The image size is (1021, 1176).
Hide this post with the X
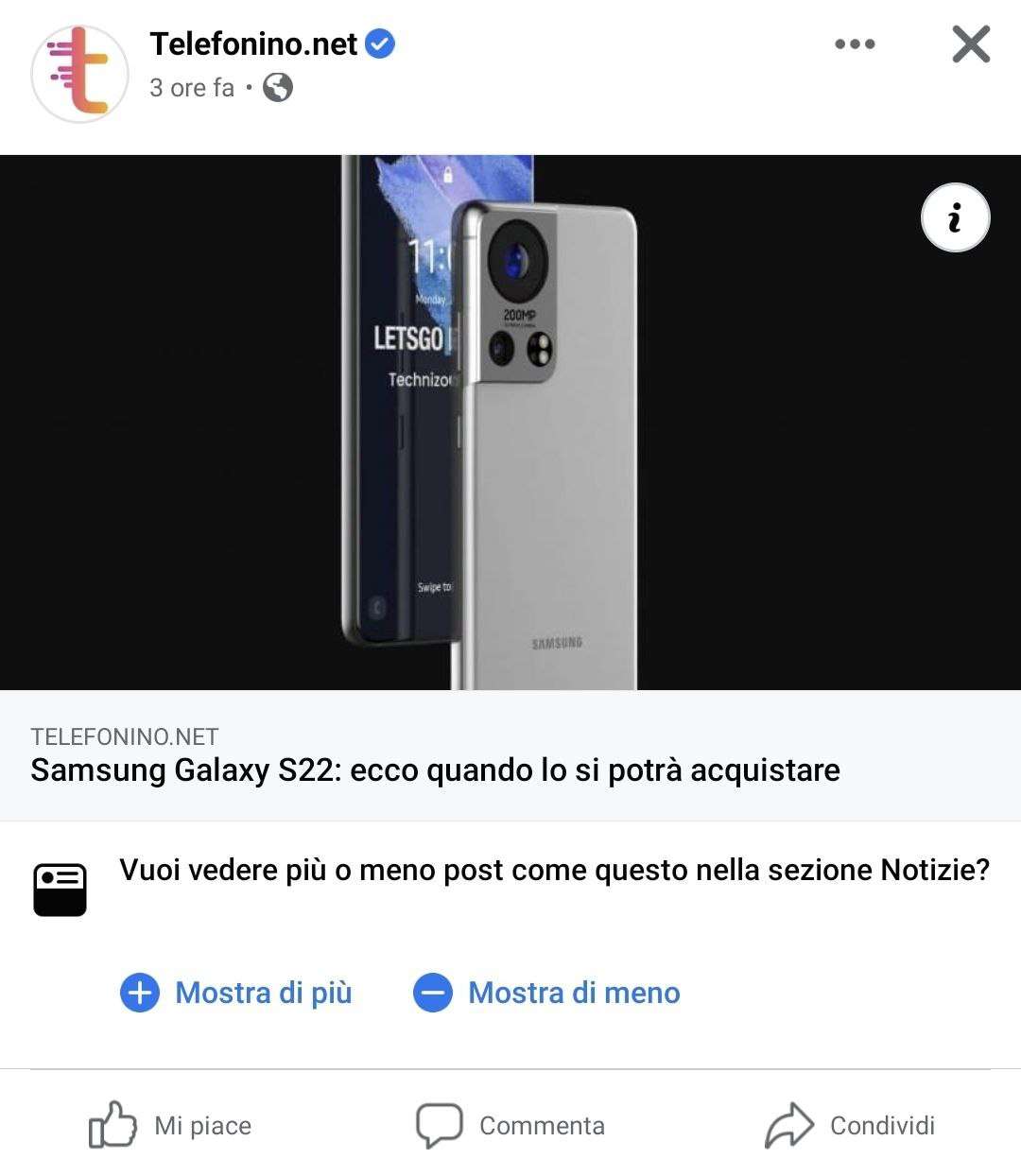971,43
